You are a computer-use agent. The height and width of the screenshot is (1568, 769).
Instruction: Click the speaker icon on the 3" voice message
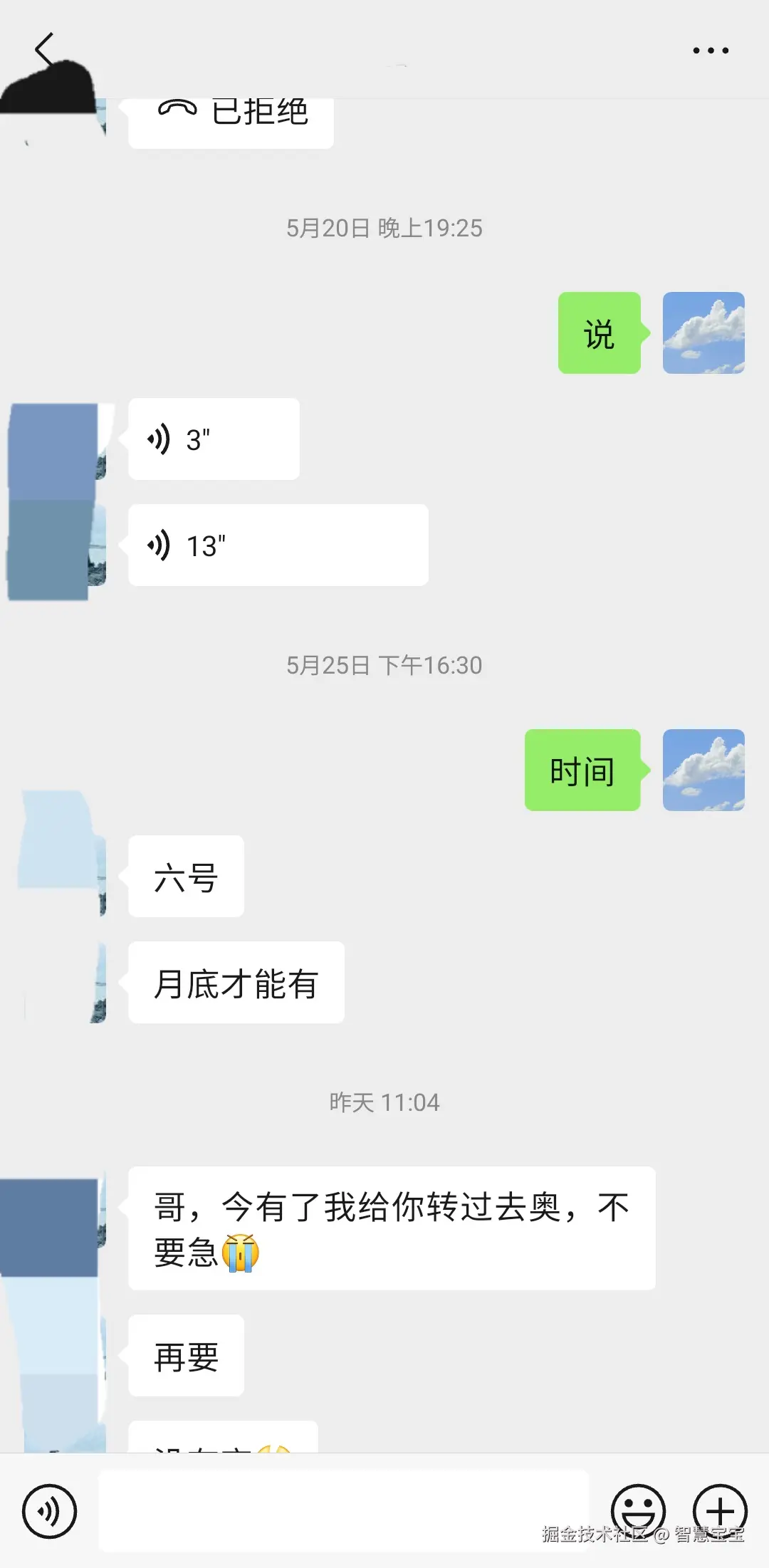[x=162, y=439]
